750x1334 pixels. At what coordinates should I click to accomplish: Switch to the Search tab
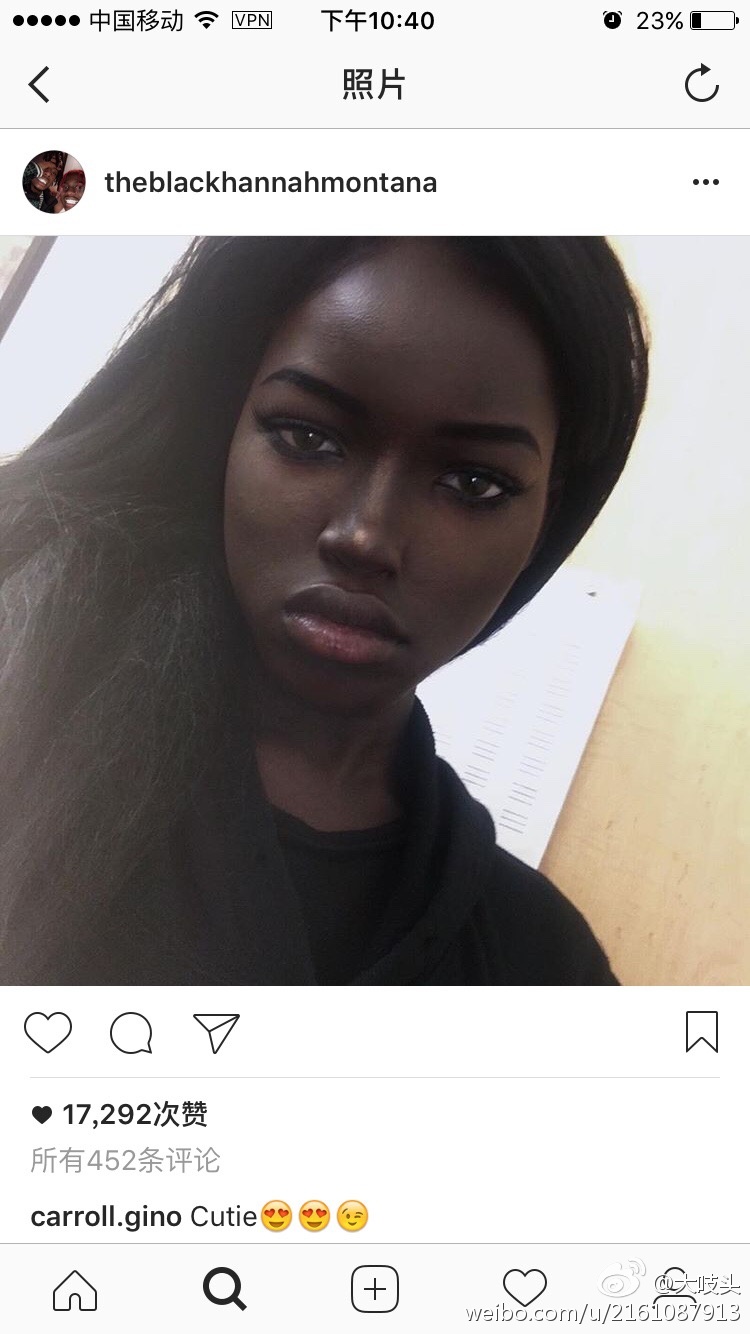pos(224,1289)
